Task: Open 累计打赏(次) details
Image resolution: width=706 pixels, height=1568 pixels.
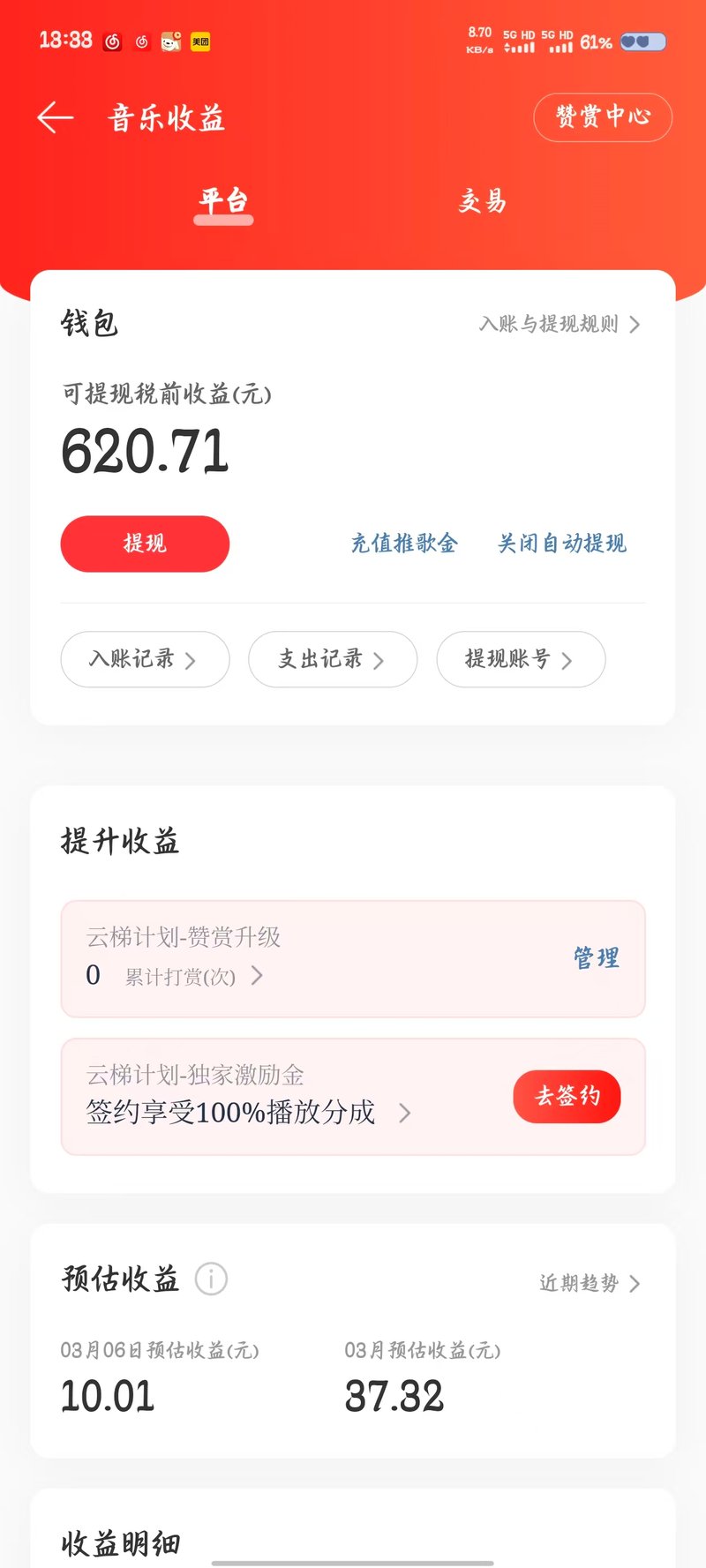Action: 193,976
